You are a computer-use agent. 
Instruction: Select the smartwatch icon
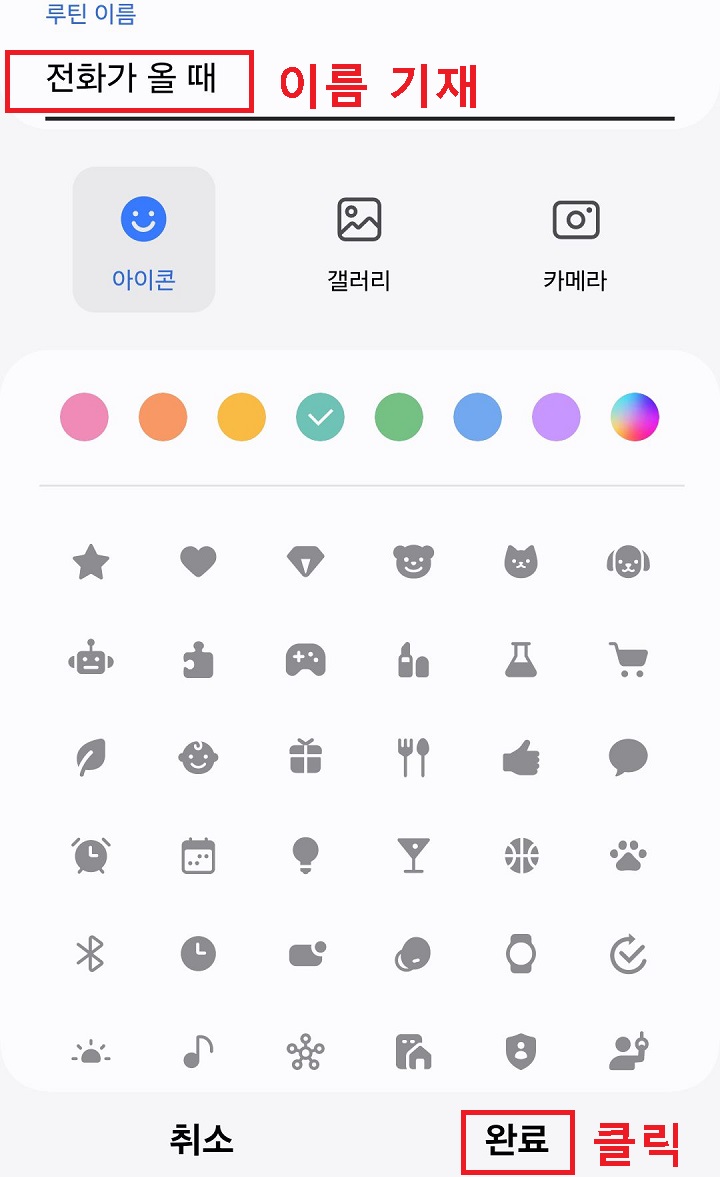point(521,953)
